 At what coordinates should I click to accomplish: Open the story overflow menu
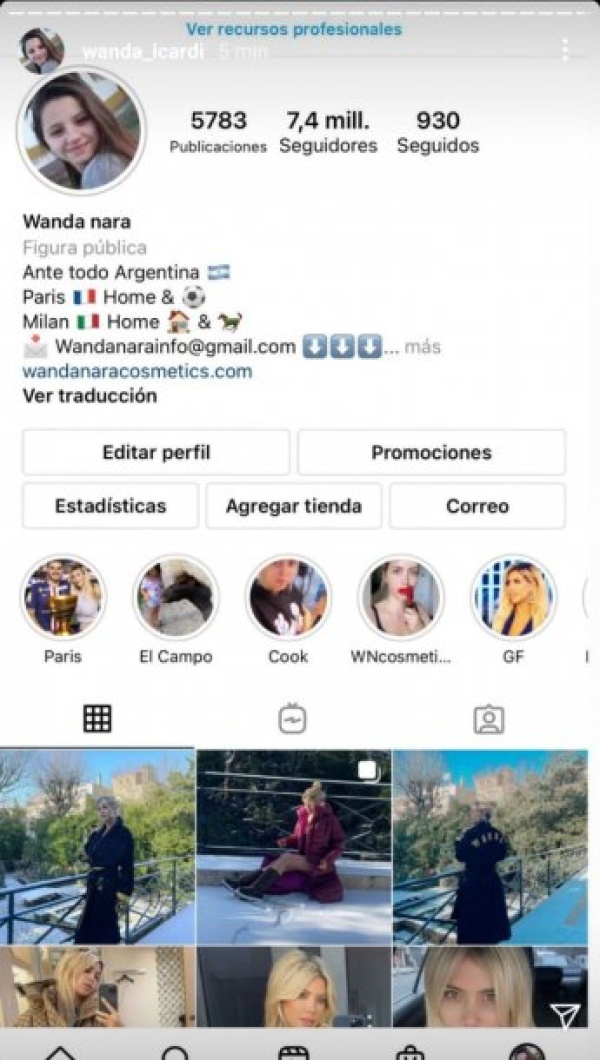(565, 50)
